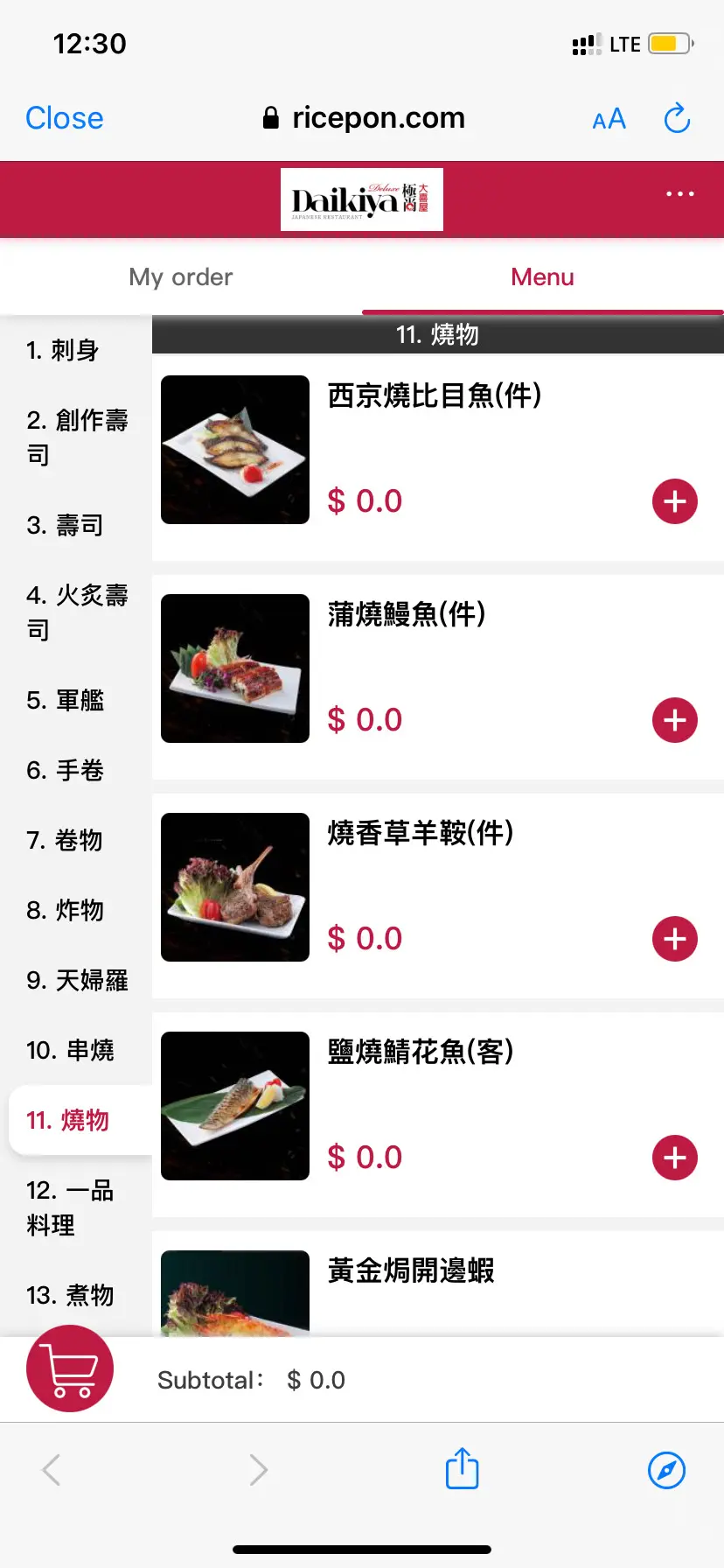Close the in-app browser

pyautogui.click(x=65, y=118)
